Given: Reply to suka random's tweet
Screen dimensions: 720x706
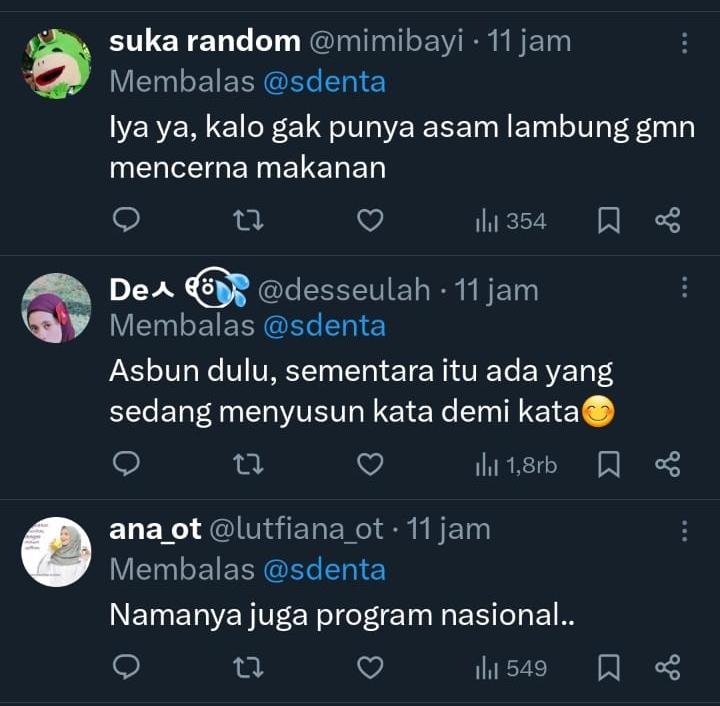Looking at the screenshot, I should coord(125,220).
